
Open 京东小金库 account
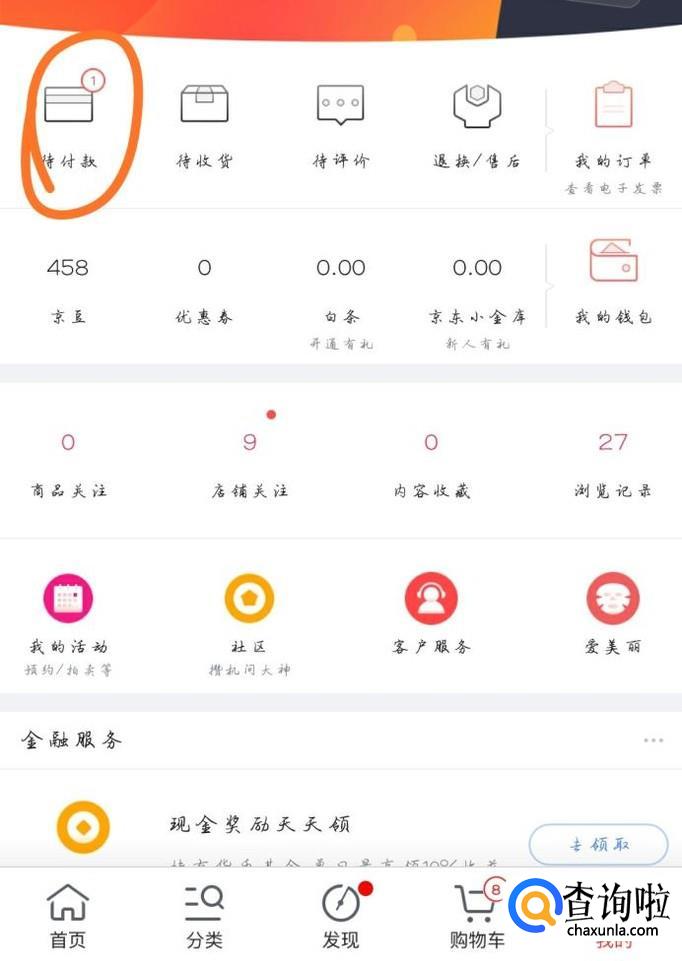pyautogui.click(x=476, y=289)
